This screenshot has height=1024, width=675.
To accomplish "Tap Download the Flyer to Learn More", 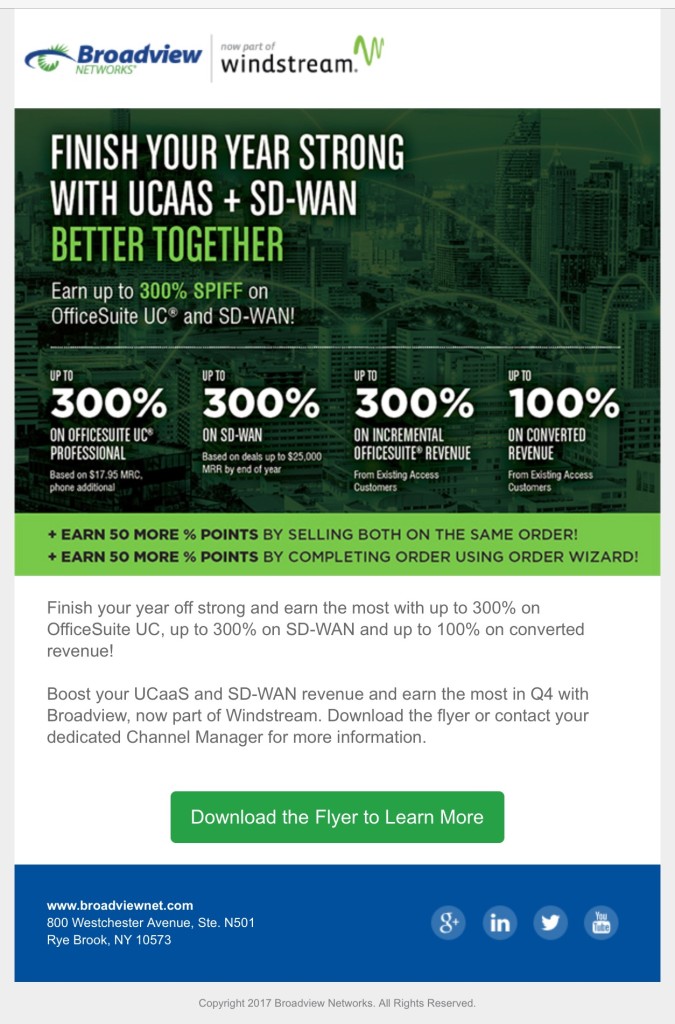I will [x=337, y=817].
